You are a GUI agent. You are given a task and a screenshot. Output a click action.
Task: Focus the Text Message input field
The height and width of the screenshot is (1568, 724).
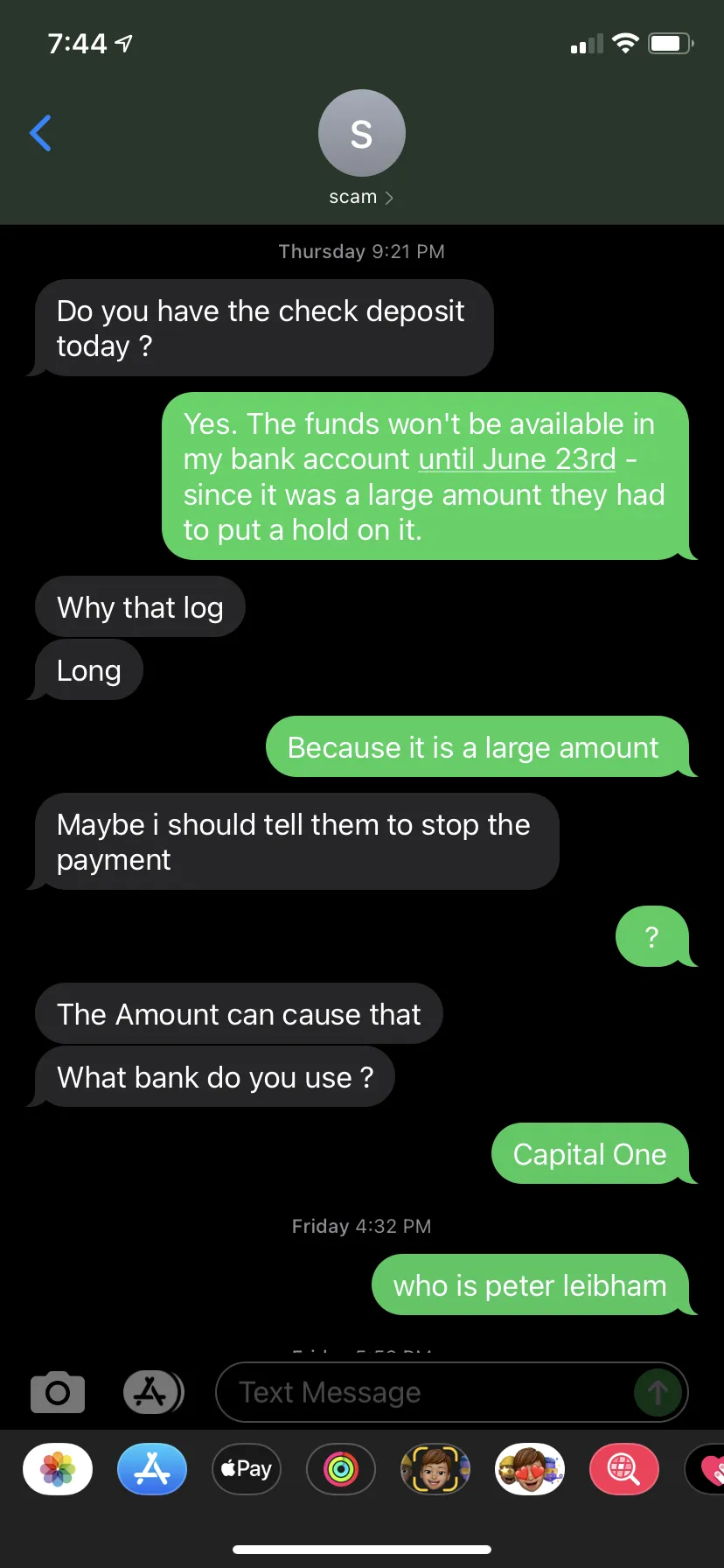click(424, 1392)
